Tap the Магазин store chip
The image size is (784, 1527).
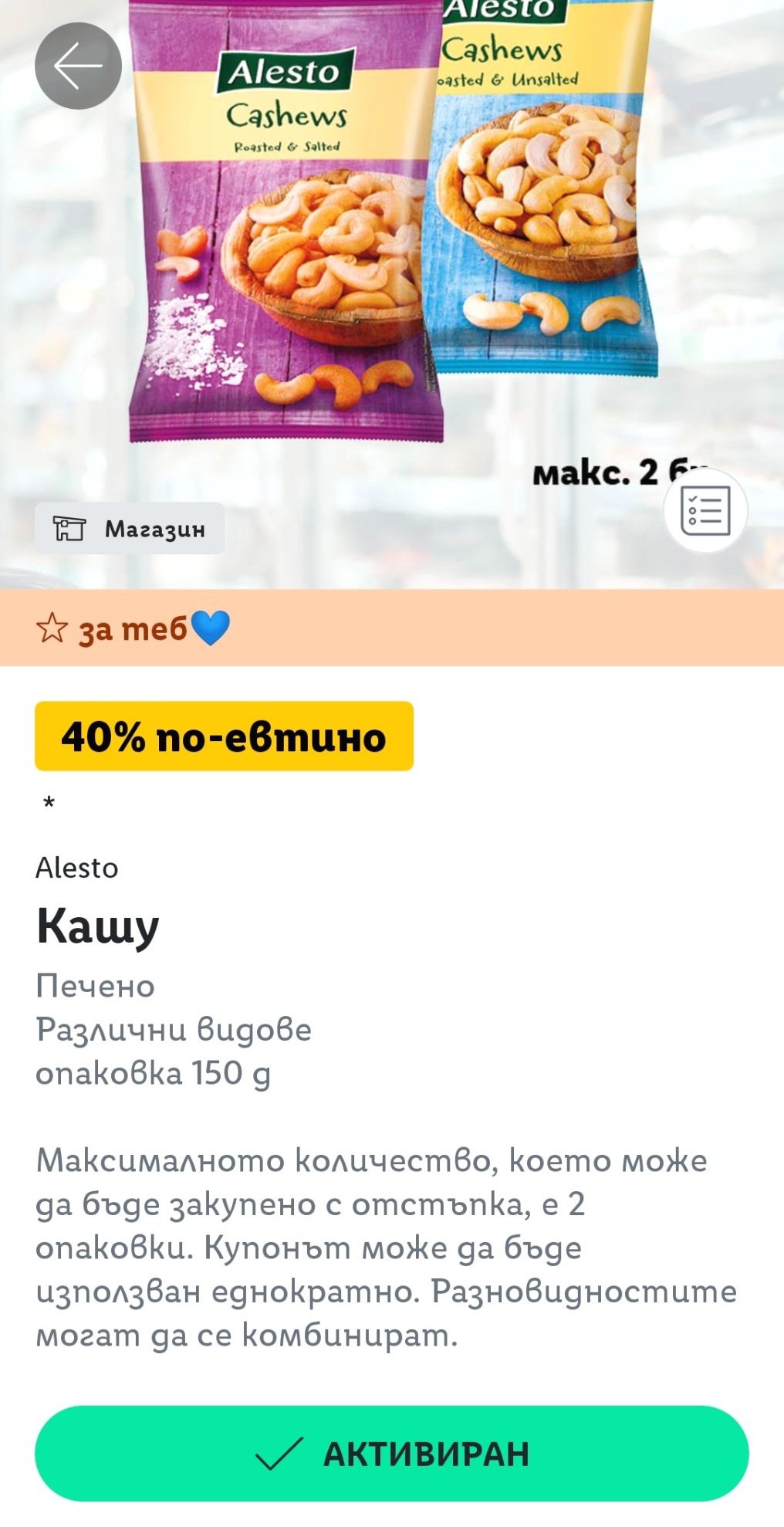[x=130, y=529]
